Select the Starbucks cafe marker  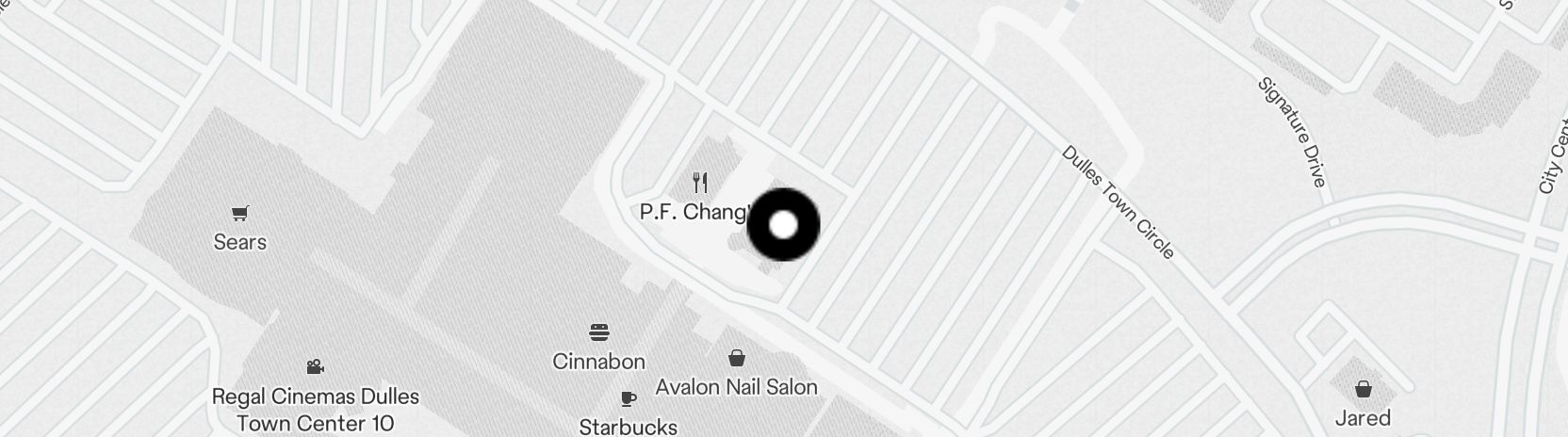pyautogui.click(x=628, y=399)
